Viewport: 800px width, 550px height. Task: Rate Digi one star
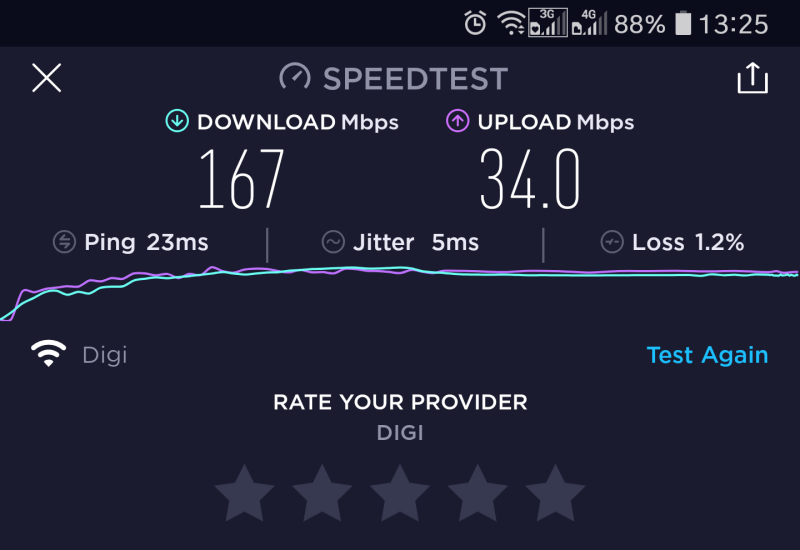pos(244,492)
